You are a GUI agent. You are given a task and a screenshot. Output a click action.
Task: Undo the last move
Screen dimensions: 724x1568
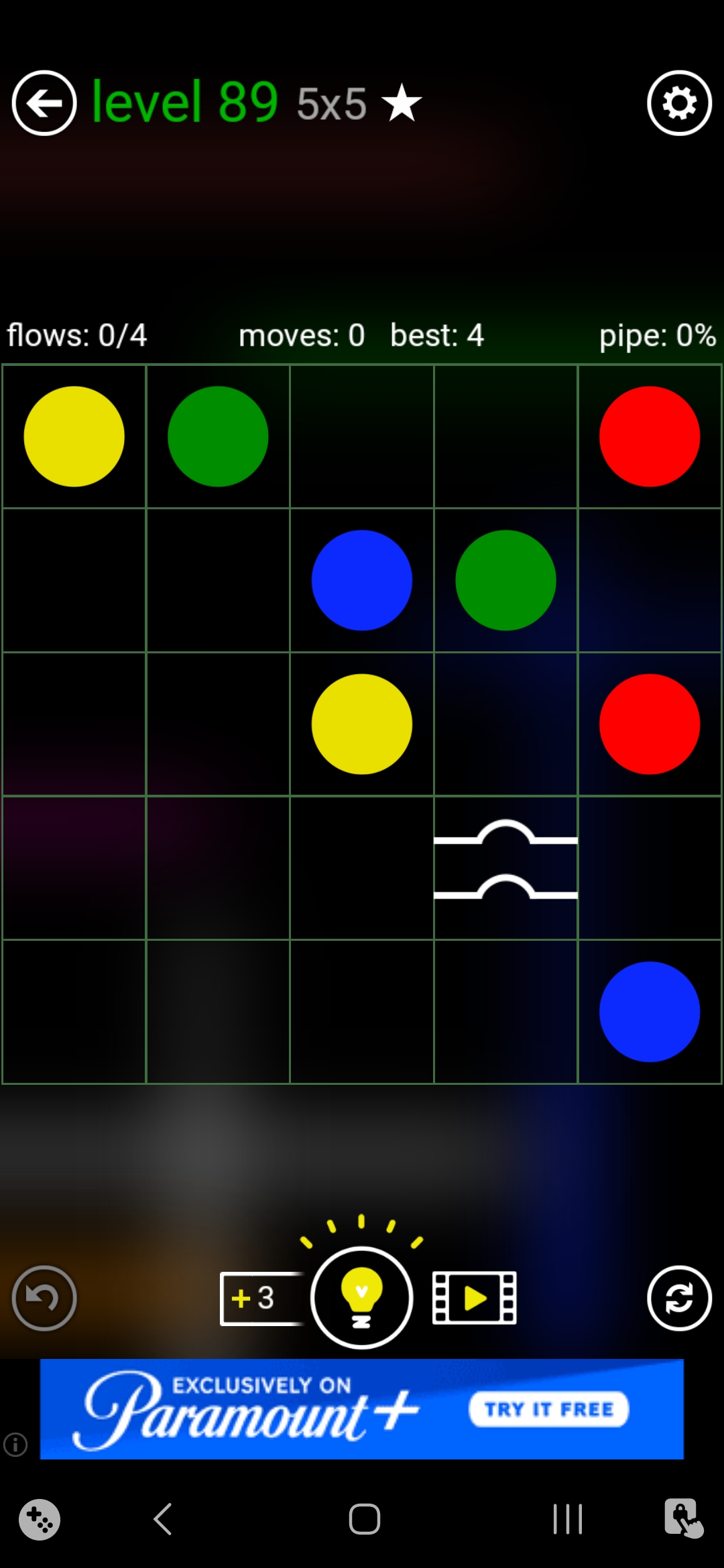pos(44,1298)
